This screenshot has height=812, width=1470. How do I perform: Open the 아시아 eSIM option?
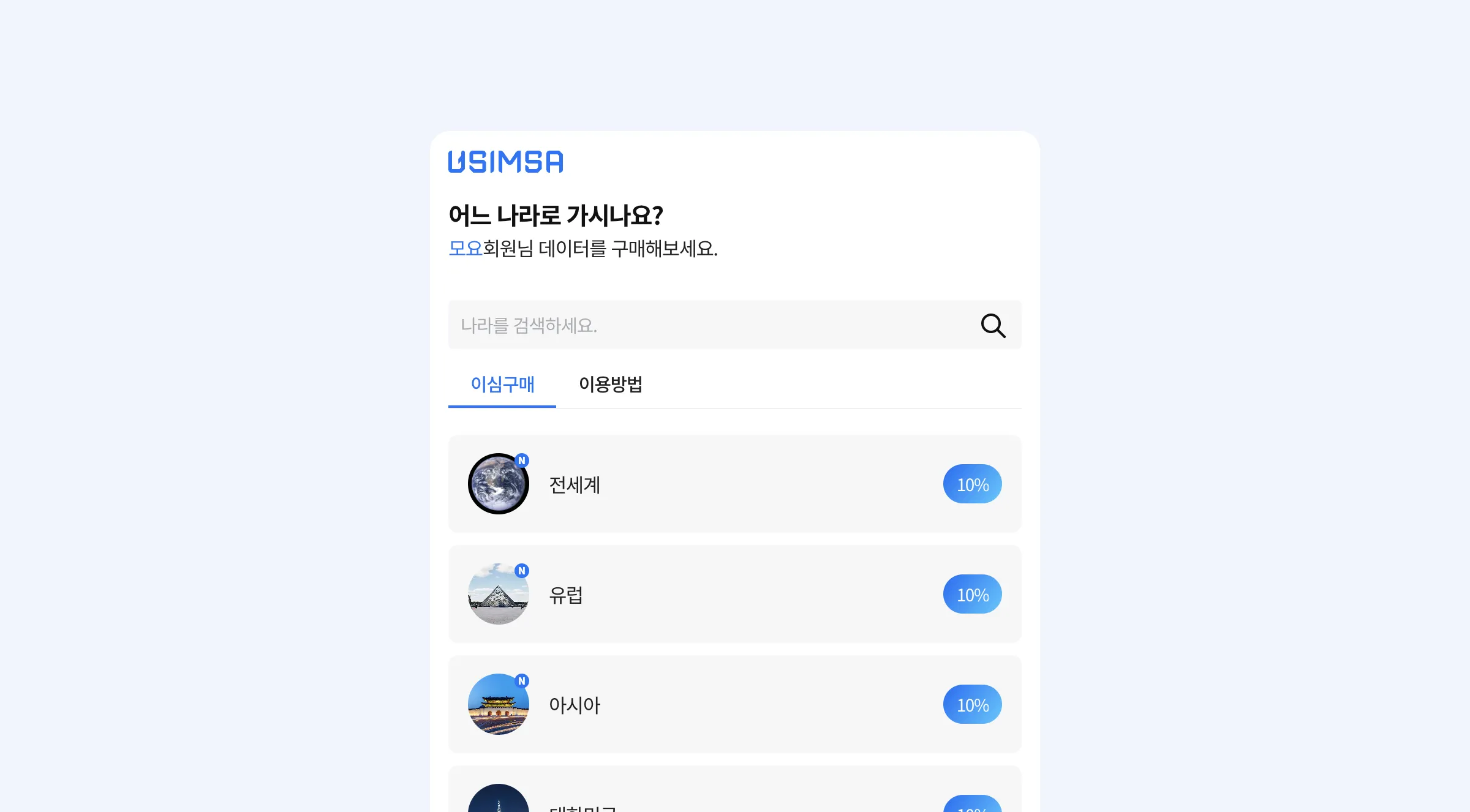(x=734, y=704)
